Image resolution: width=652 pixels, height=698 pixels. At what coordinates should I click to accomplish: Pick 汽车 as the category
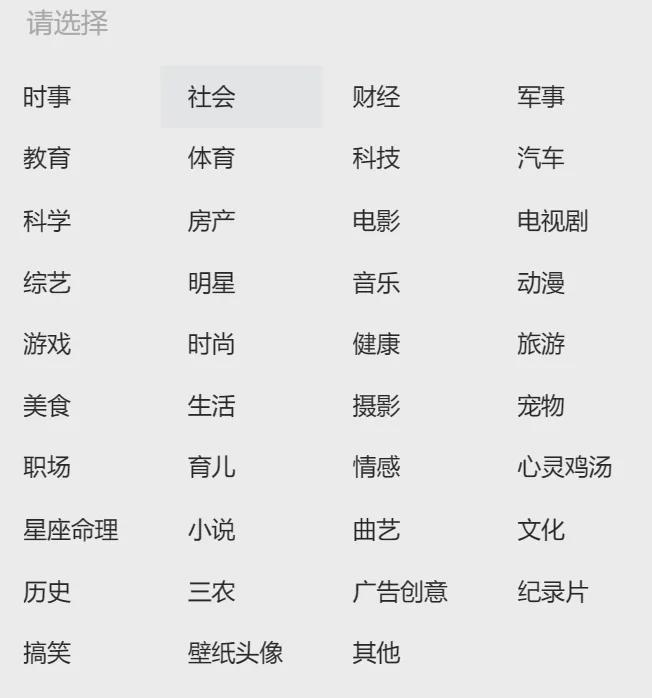(x=541, y=158)
